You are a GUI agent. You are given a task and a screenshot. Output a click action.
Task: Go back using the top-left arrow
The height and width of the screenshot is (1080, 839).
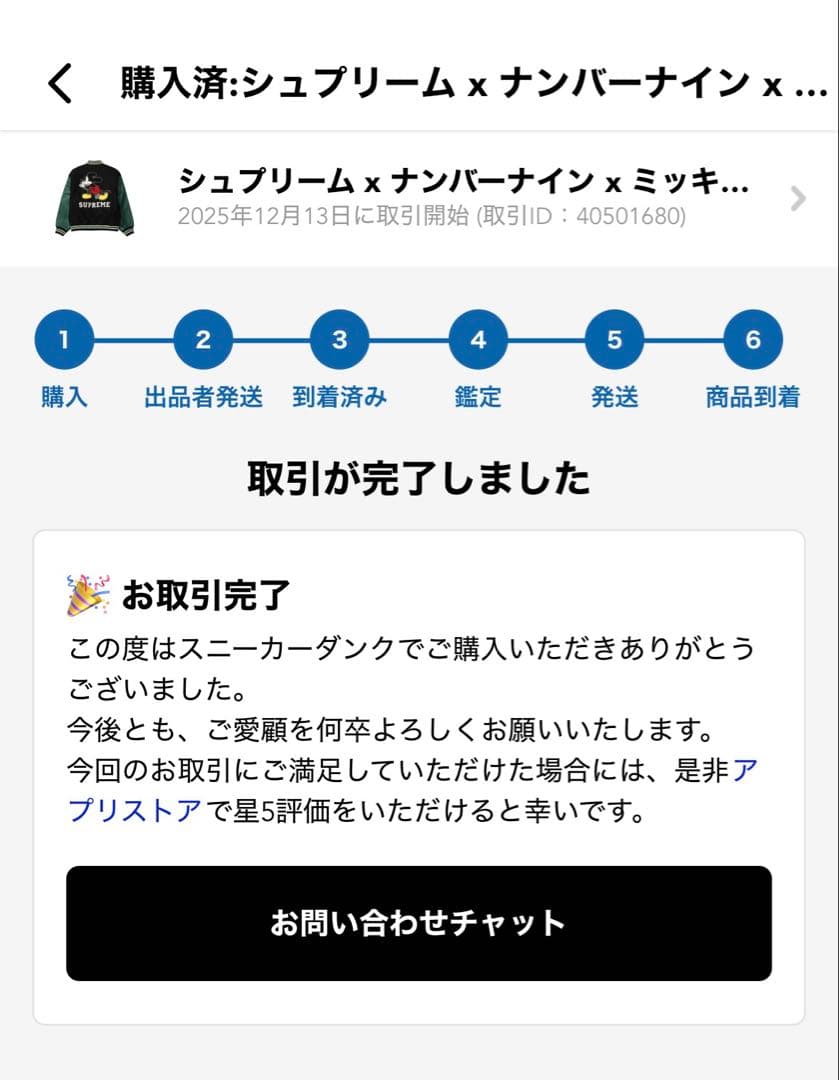60,83
